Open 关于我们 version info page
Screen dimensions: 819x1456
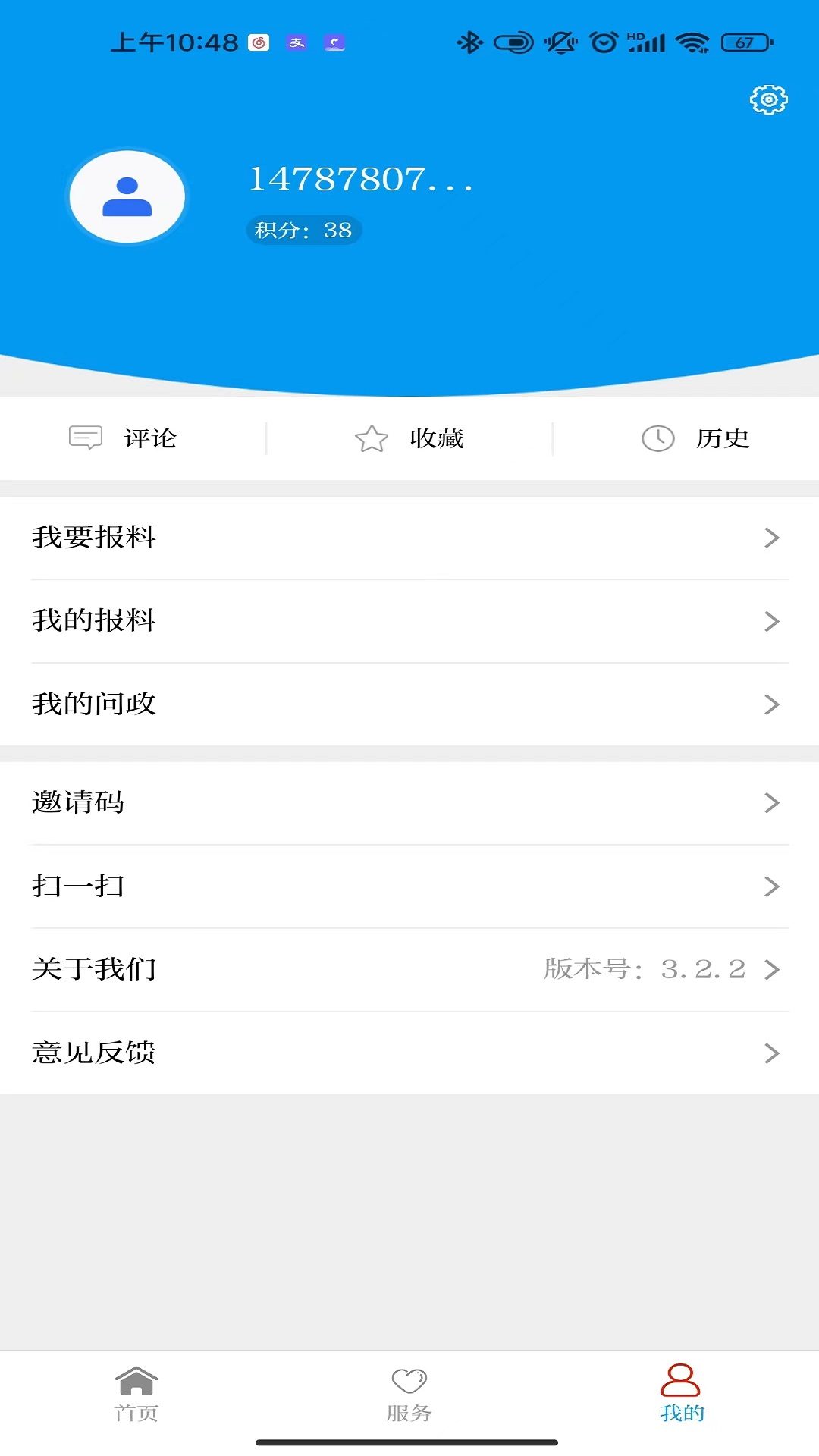pyautogui.click(x=409, y=969)
